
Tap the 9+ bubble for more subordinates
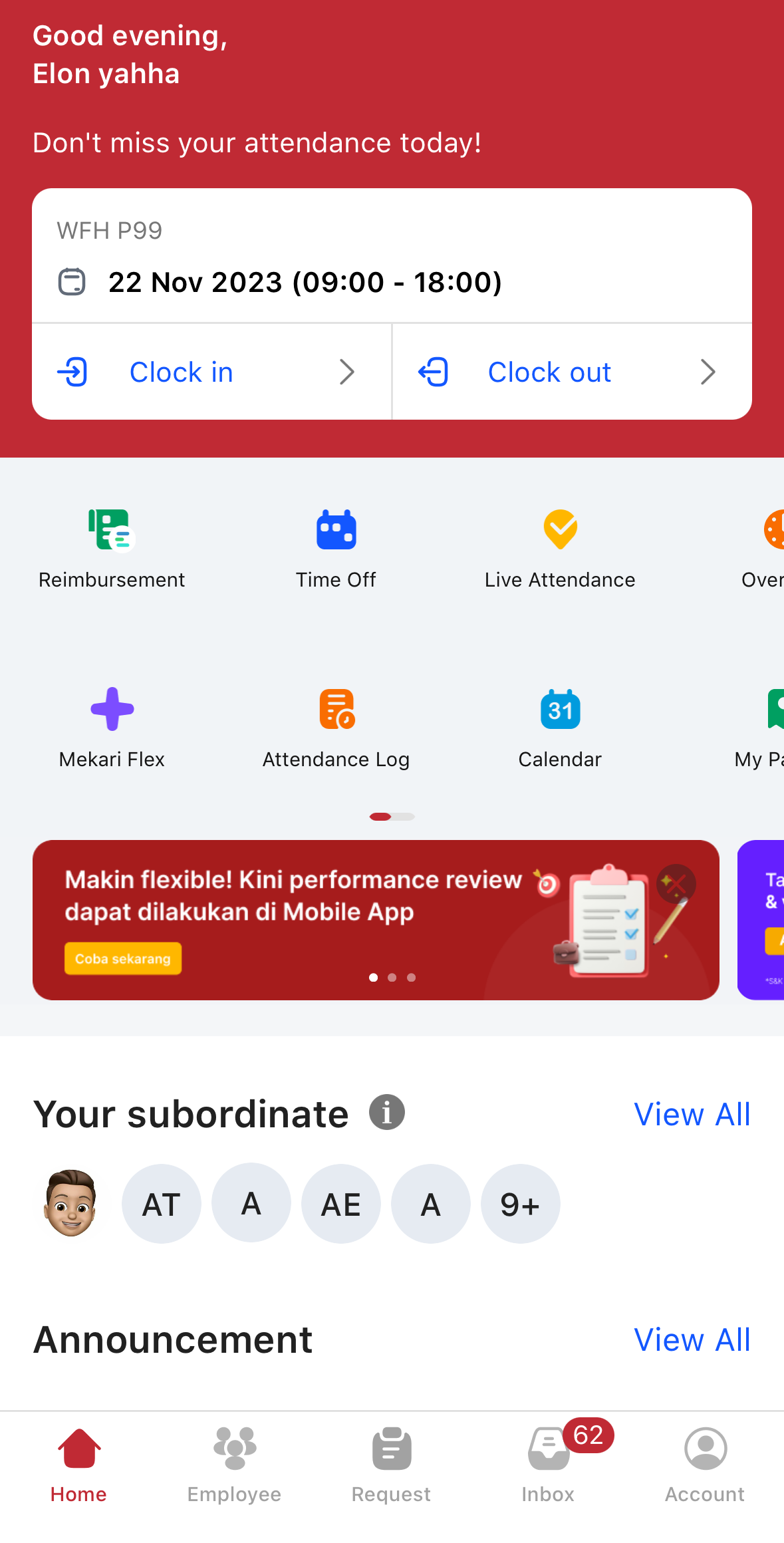520,1204
